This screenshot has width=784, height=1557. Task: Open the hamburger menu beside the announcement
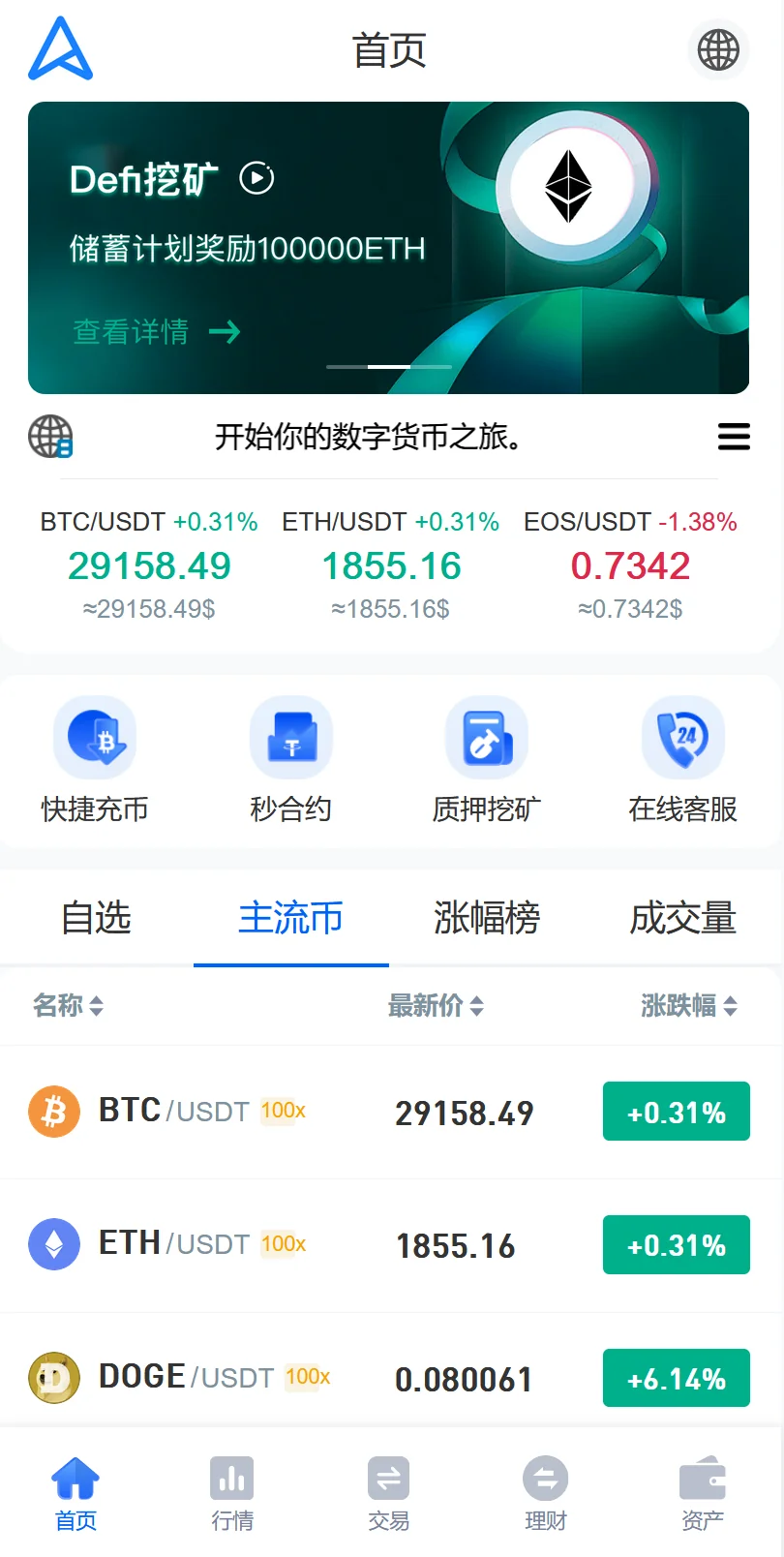[734, 437]
